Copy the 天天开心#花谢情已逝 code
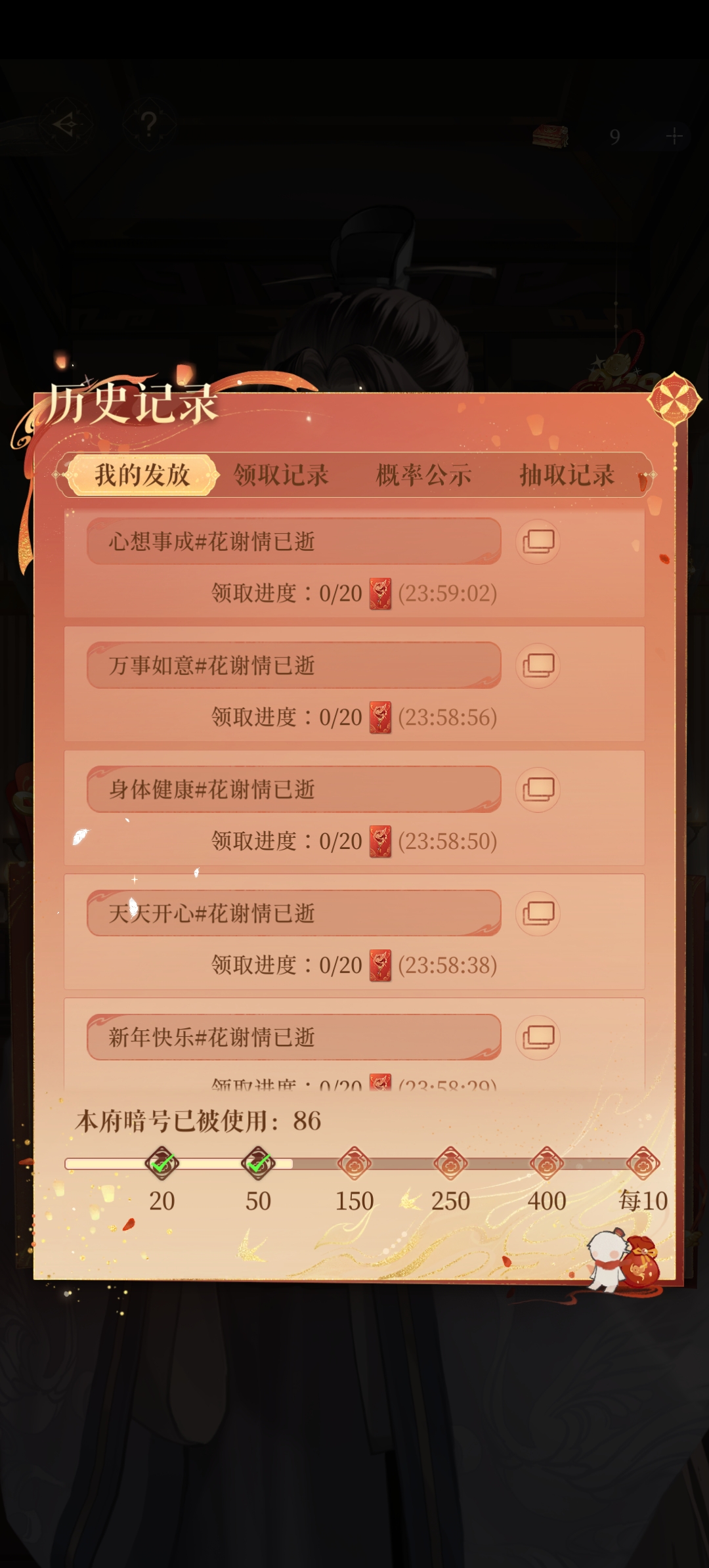 coord(538,913)
